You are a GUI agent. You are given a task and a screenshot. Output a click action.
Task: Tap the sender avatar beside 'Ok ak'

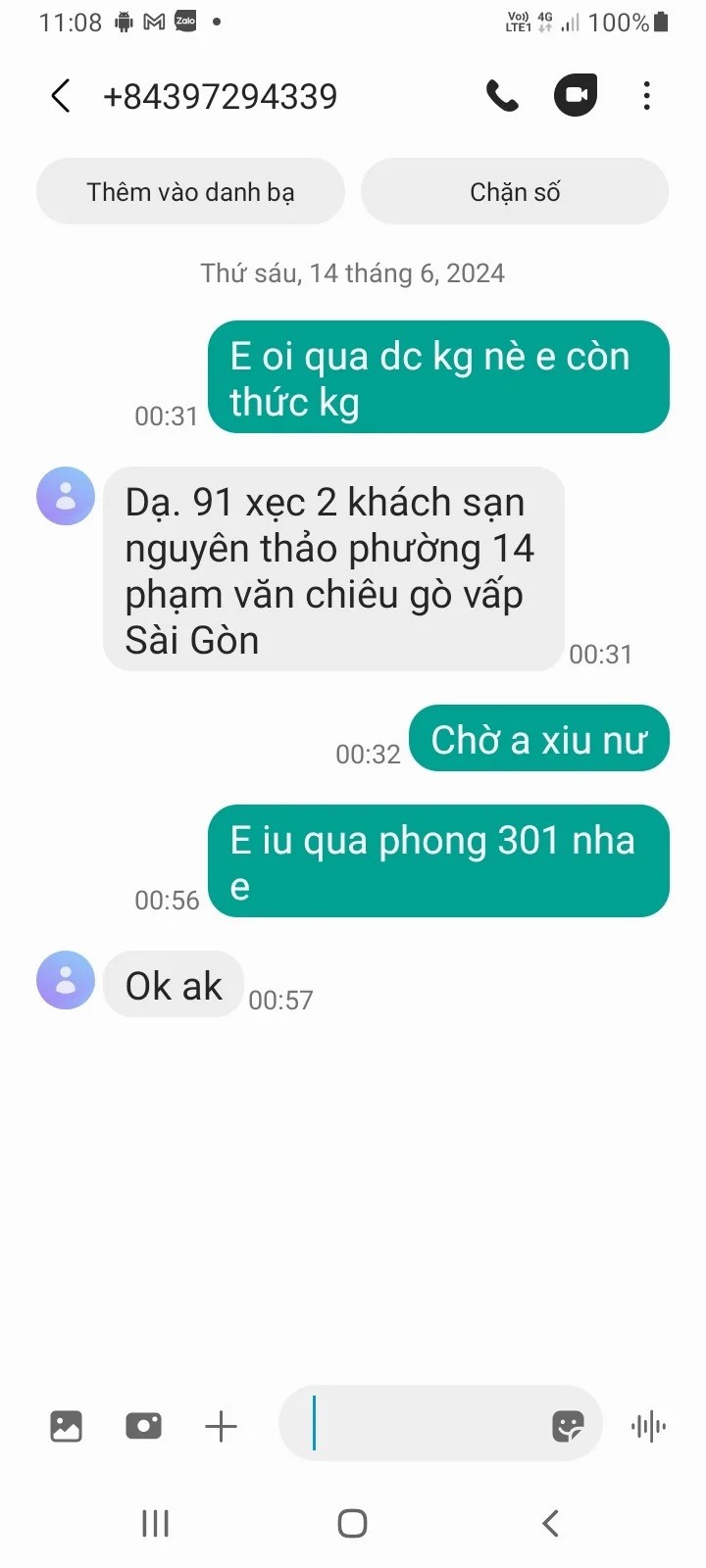tap(66, 980)
